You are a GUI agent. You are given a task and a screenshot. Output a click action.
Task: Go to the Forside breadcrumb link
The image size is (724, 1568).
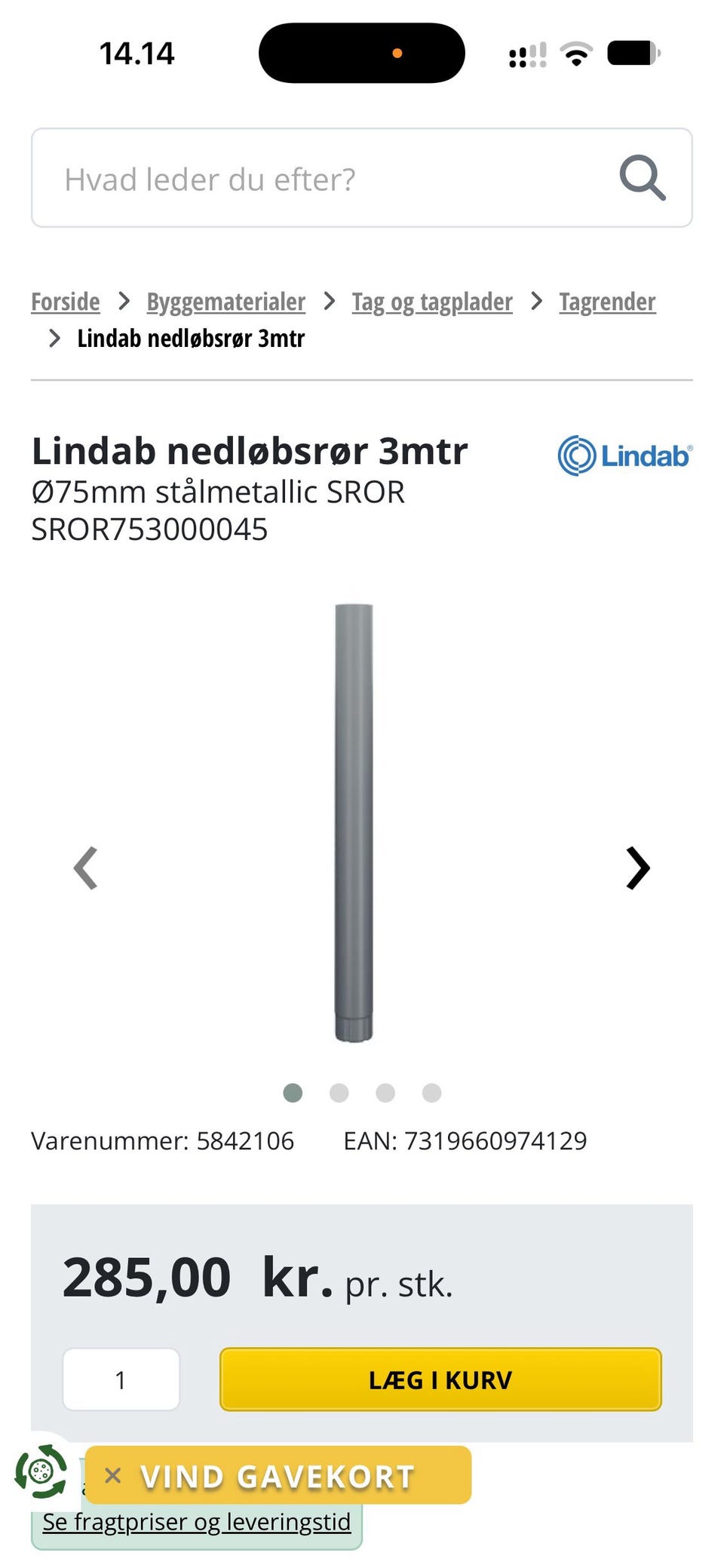click(x=66, y=302)
